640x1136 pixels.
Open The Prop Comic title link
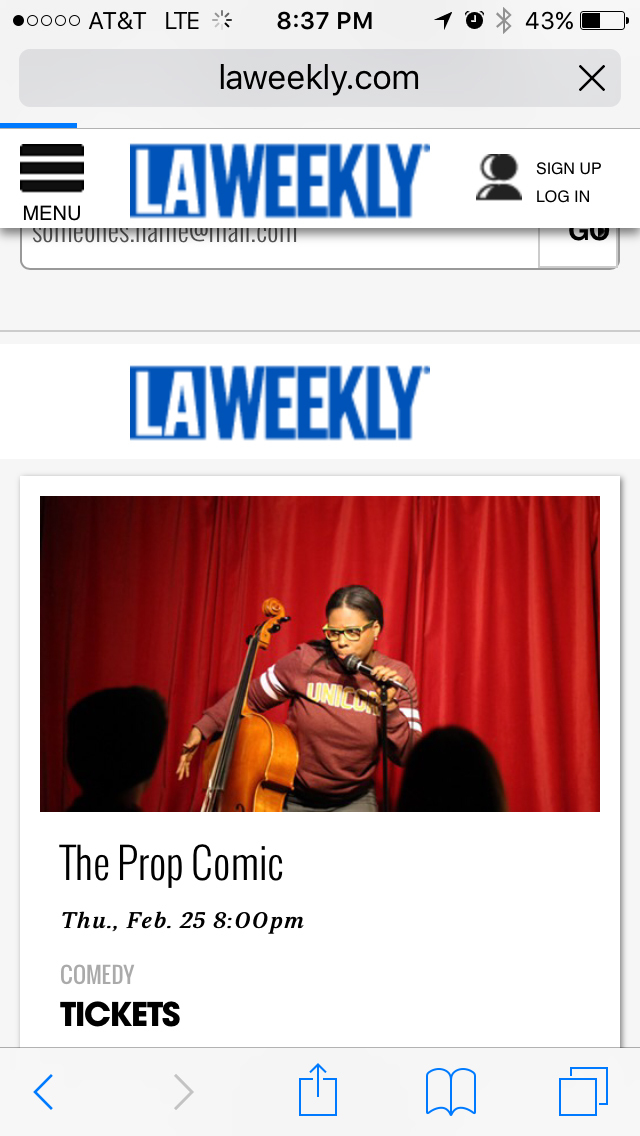[171, 863]
